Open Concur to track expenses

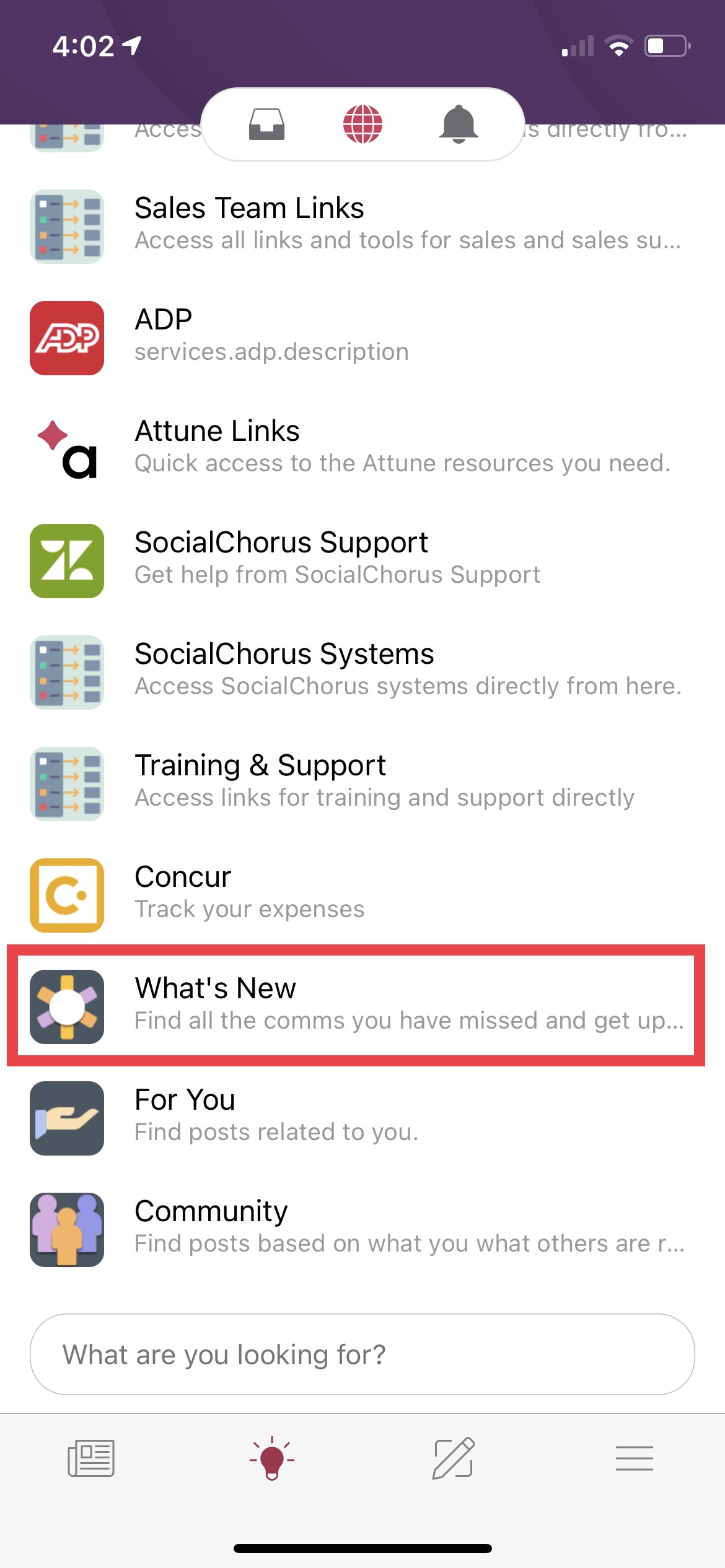(362, 895)
